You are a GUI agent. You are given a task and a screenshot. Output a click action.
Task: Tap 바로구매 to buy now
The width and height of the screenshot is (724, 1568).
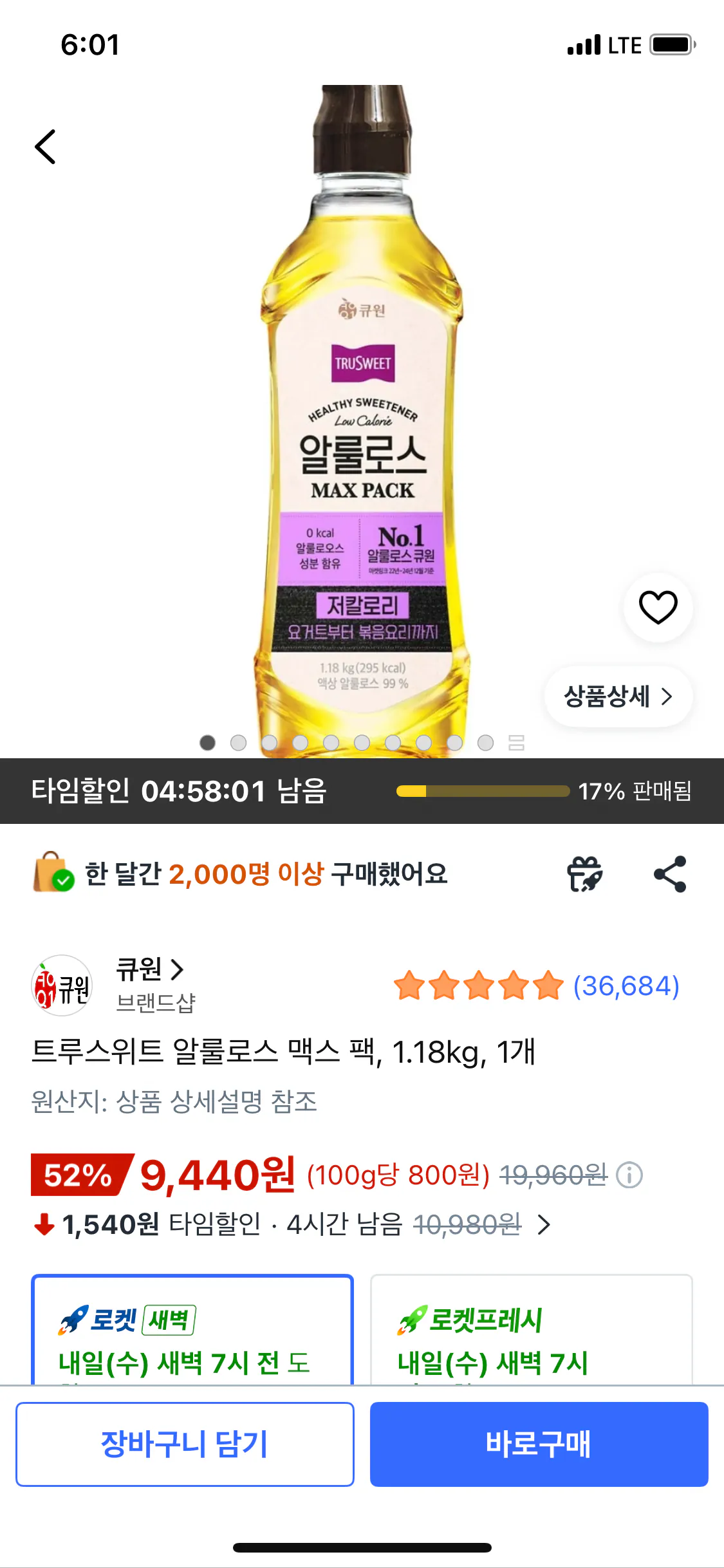(x=539, y=1444)
